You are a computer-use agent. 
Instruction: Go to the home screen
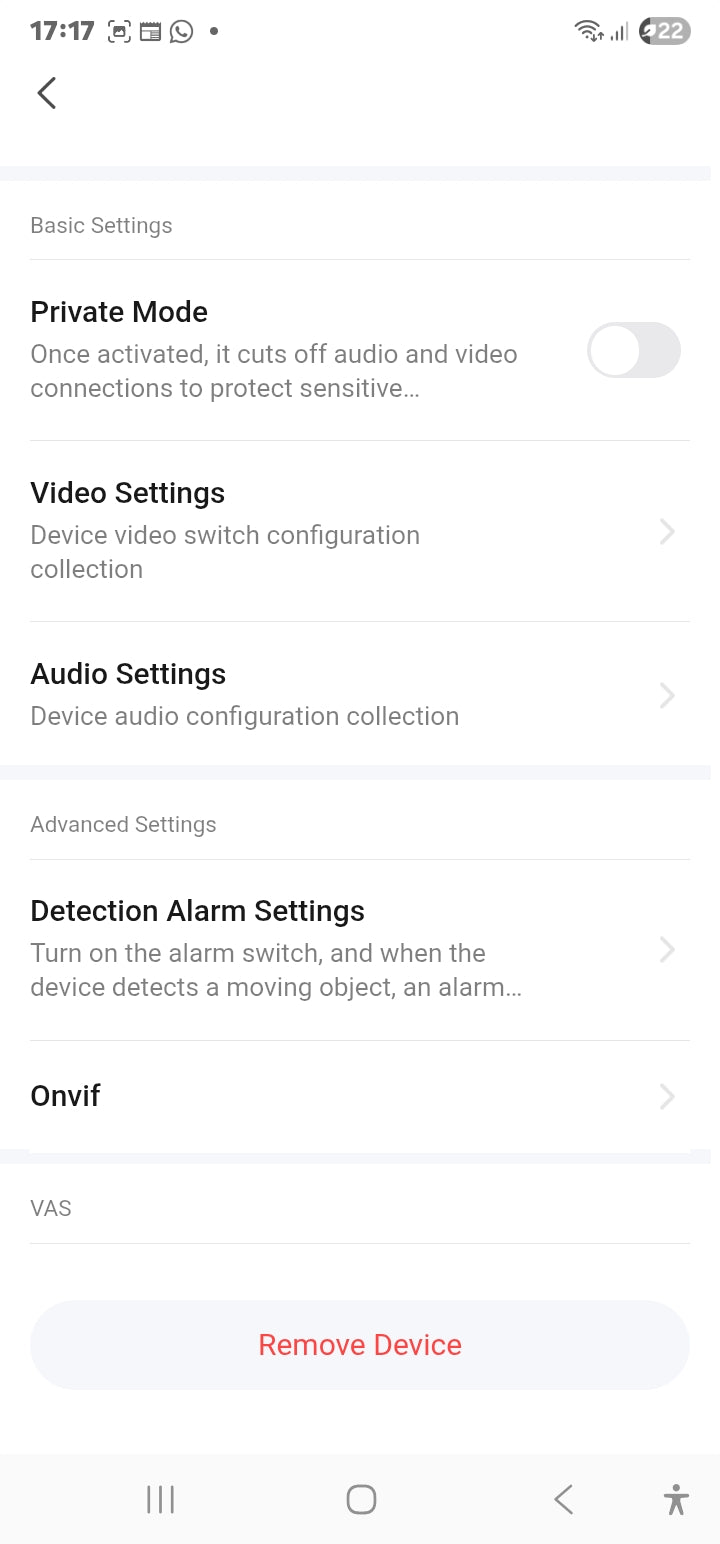point(361,1499)
